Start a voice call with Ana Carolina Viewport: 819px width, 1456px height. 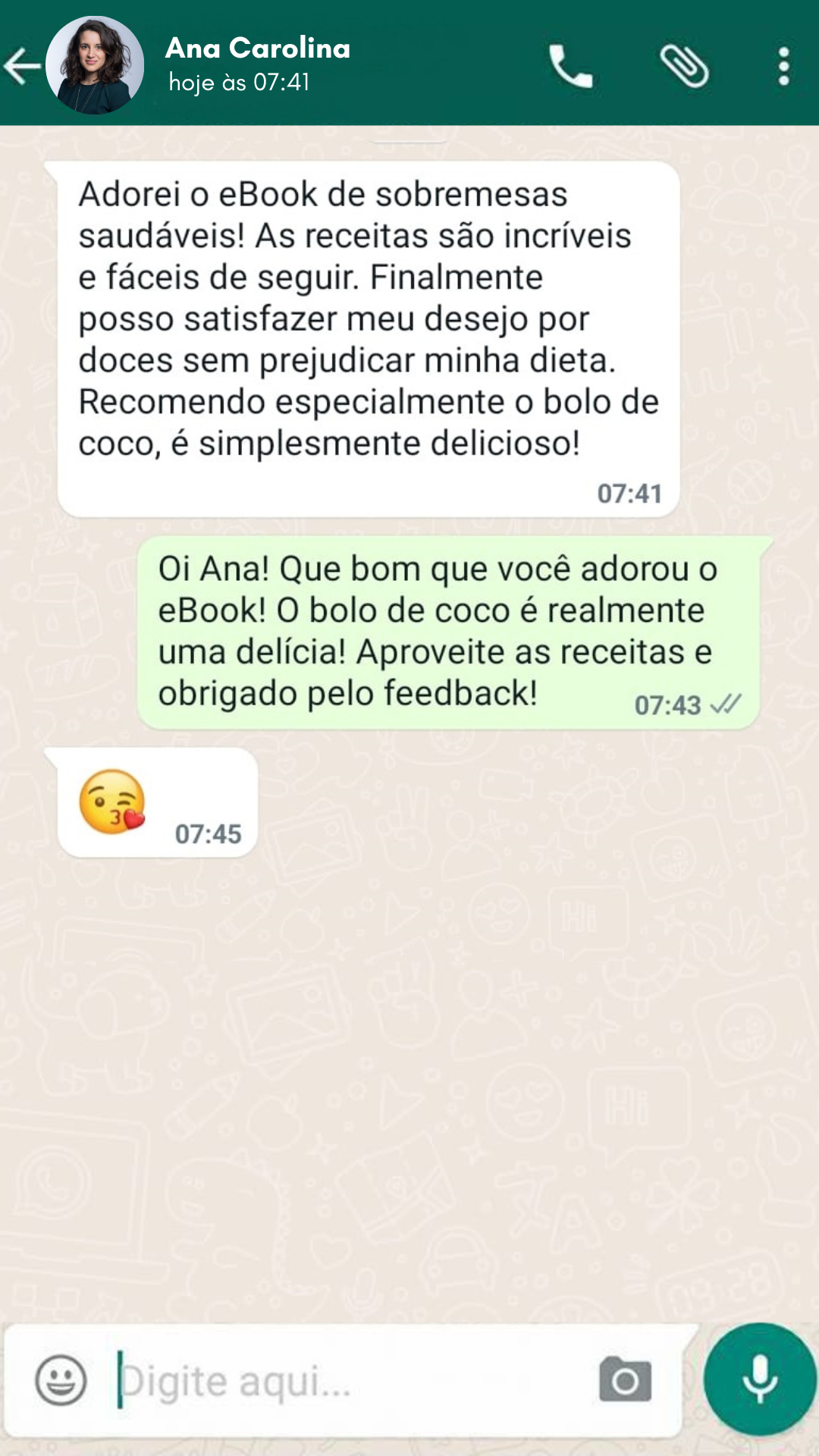pos(570,67)
